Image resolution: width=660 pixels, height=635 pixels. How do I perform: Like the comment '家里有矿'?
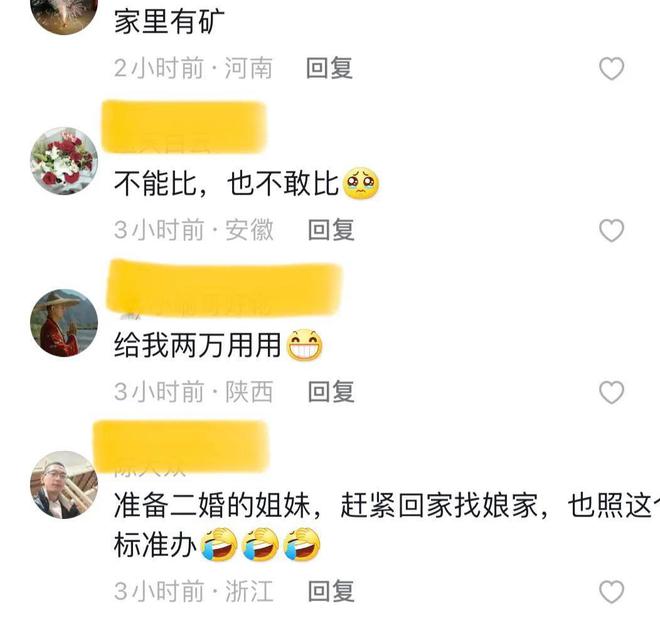pyautogui.click(x=611, y=69)
